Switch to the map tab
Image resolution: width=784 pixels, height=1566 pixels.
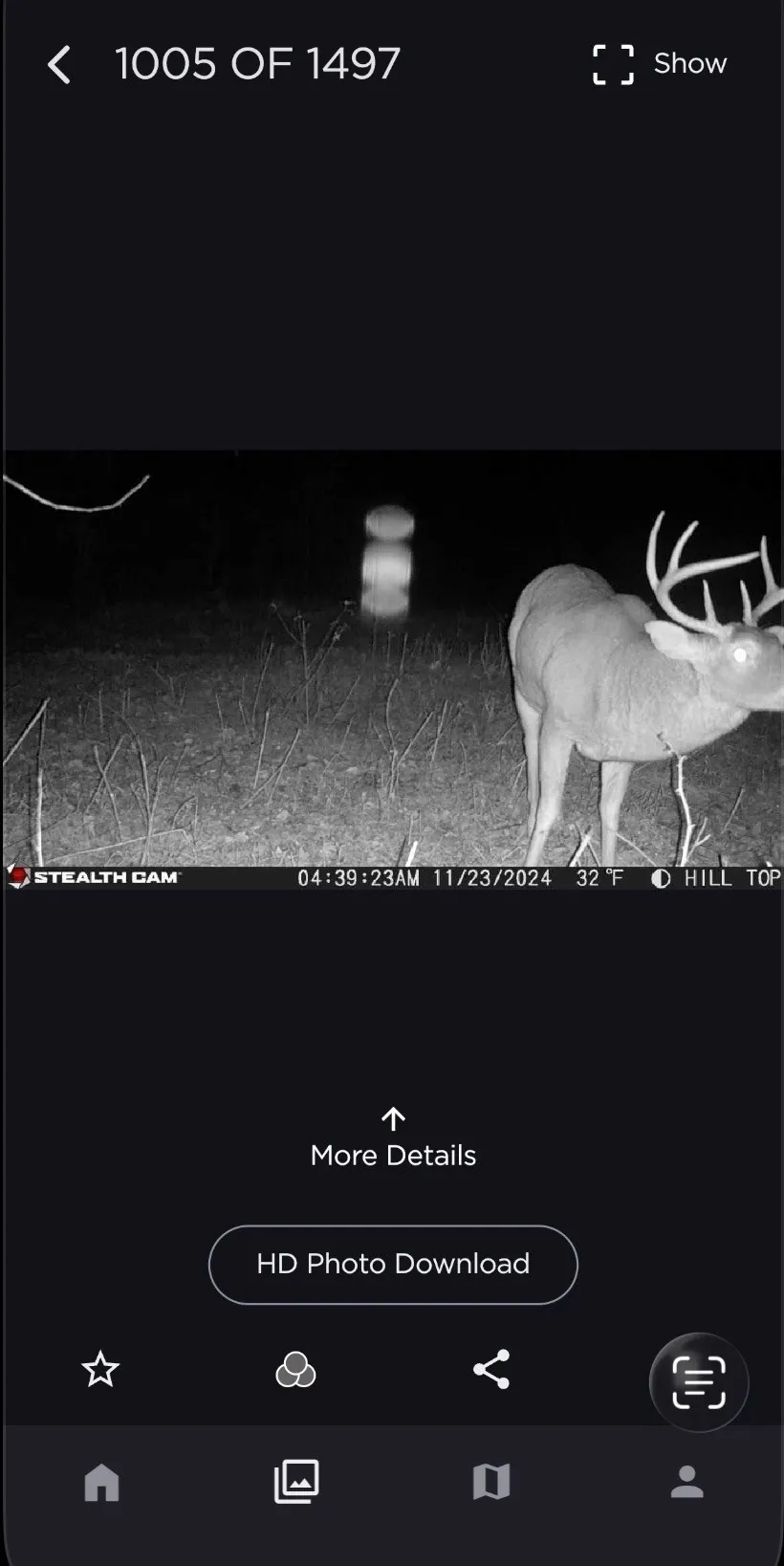click(x=491, y=1483)
